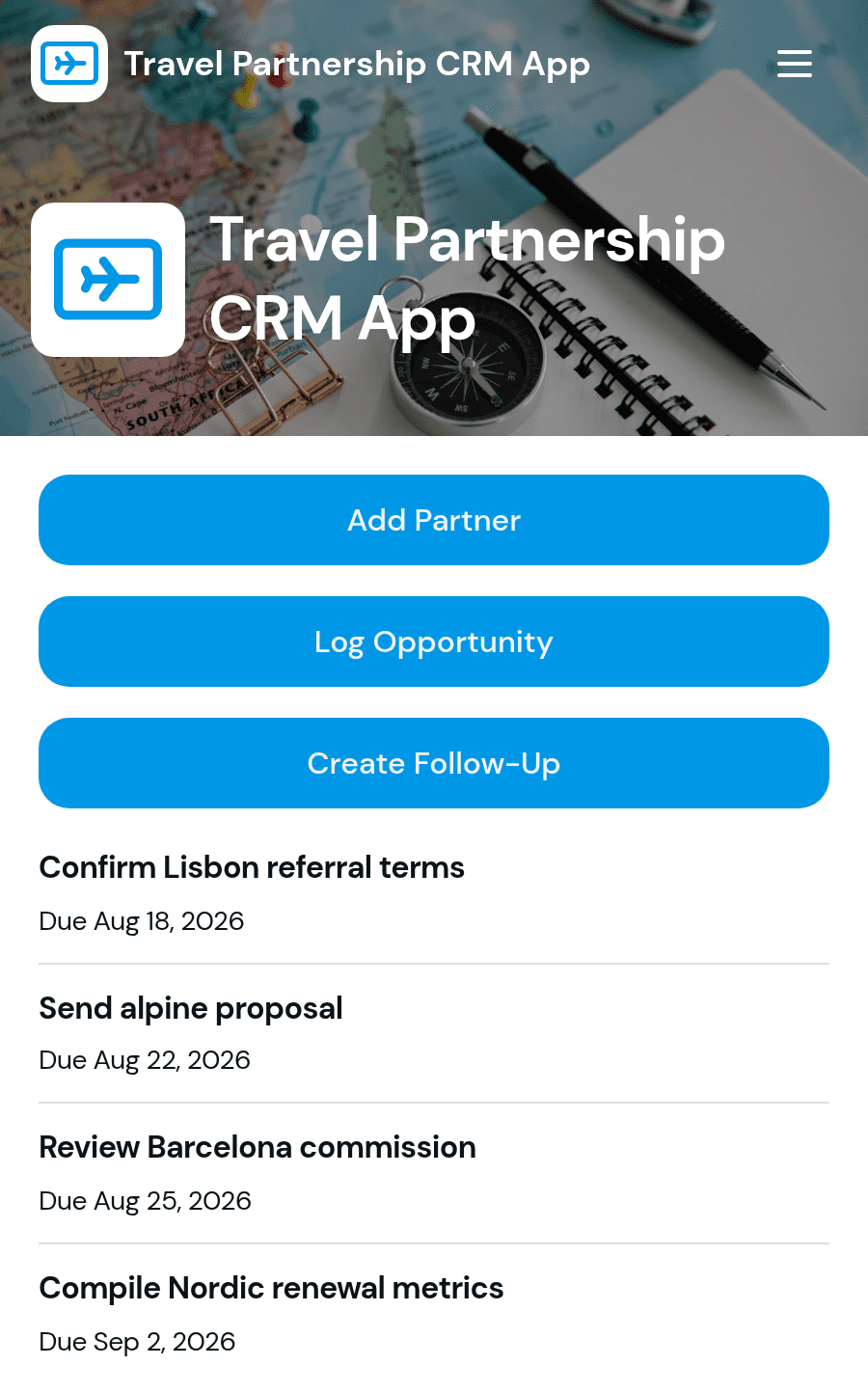Viewport: 868px width, 1393px height.
Task: Open the hamburger menu
Action: coord(795,64)
